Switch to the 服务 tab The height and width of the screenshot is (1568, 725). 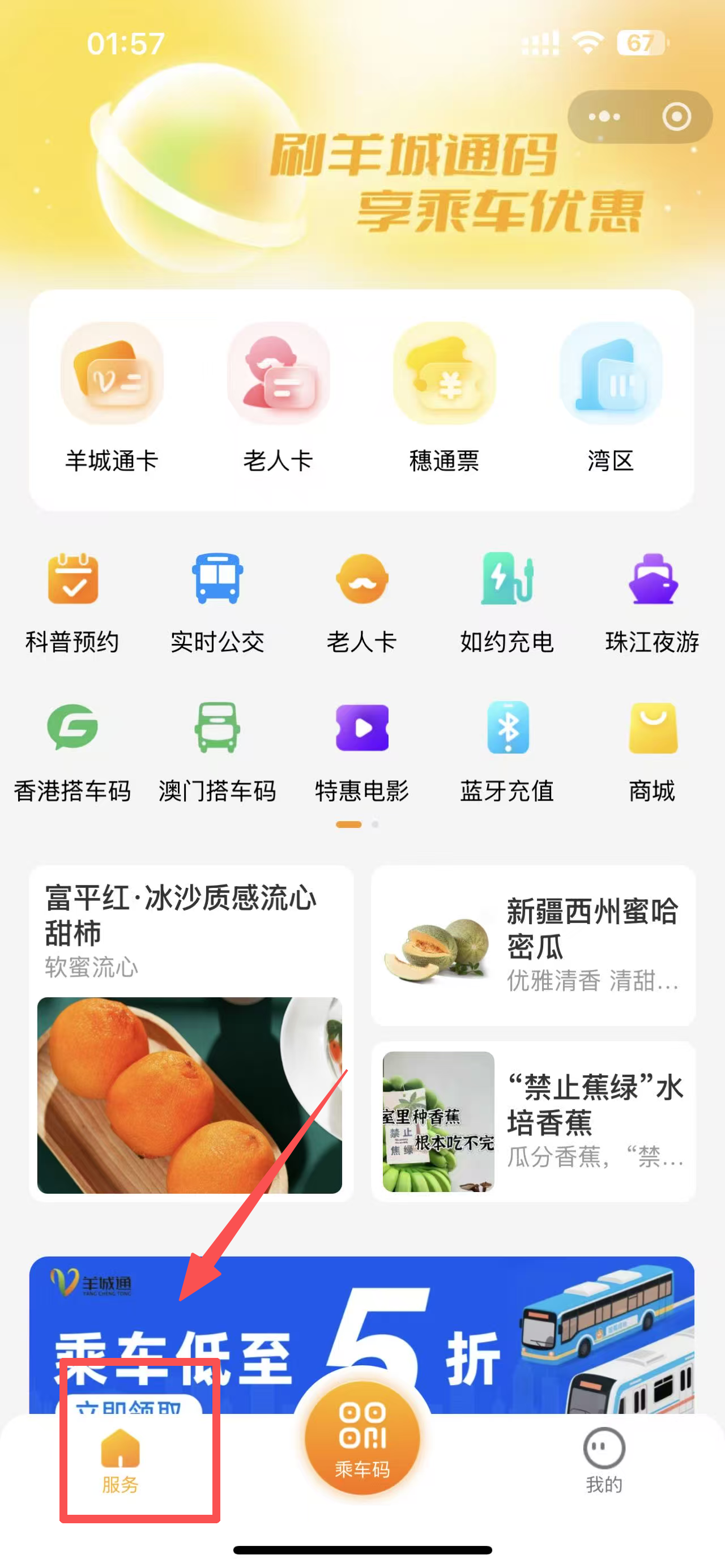pyautogui.click(x=121, y=1461)
